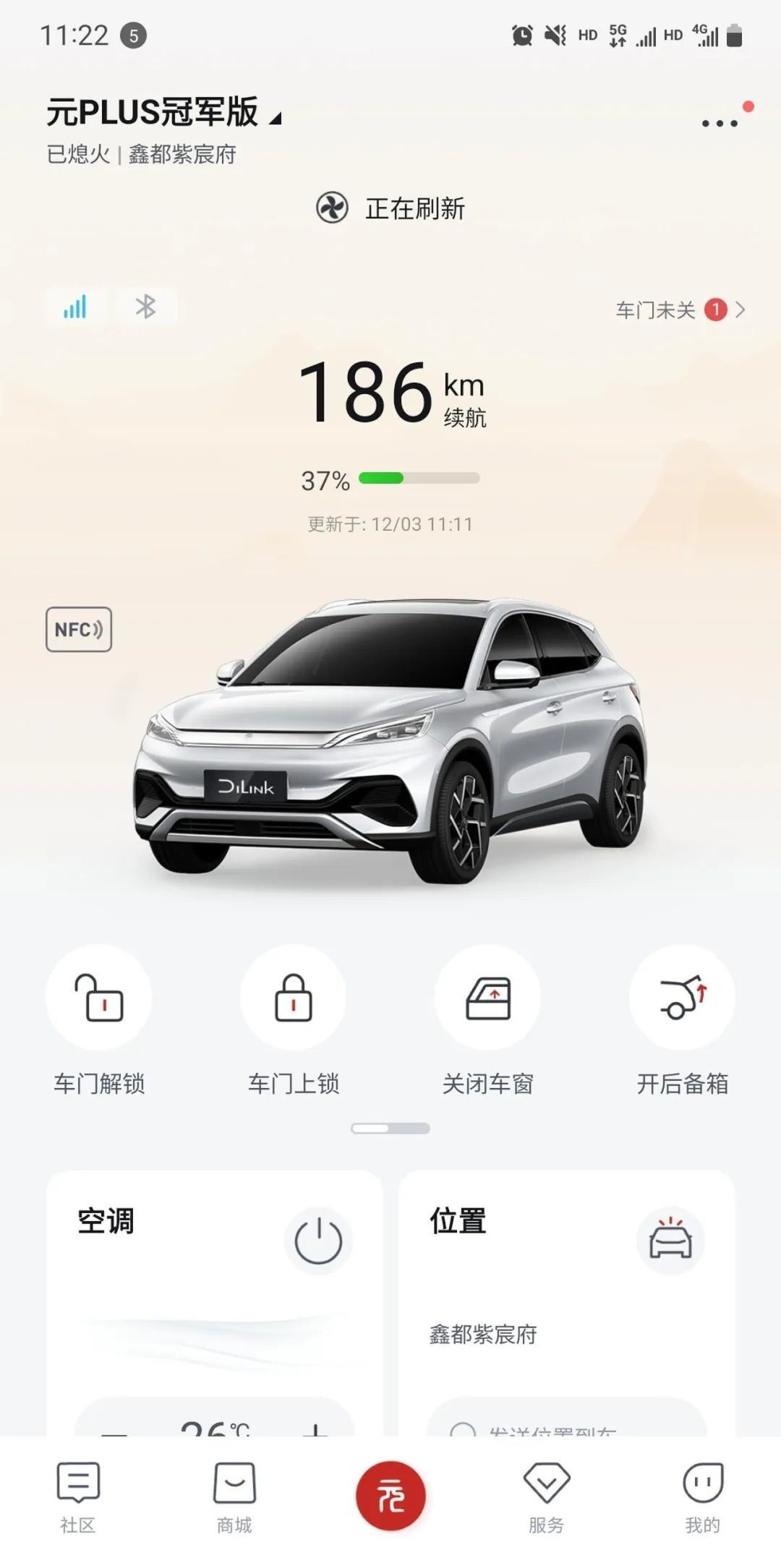Open the trunk with 开后备箱
781x1568 pixels.
[x=682, y=998]
